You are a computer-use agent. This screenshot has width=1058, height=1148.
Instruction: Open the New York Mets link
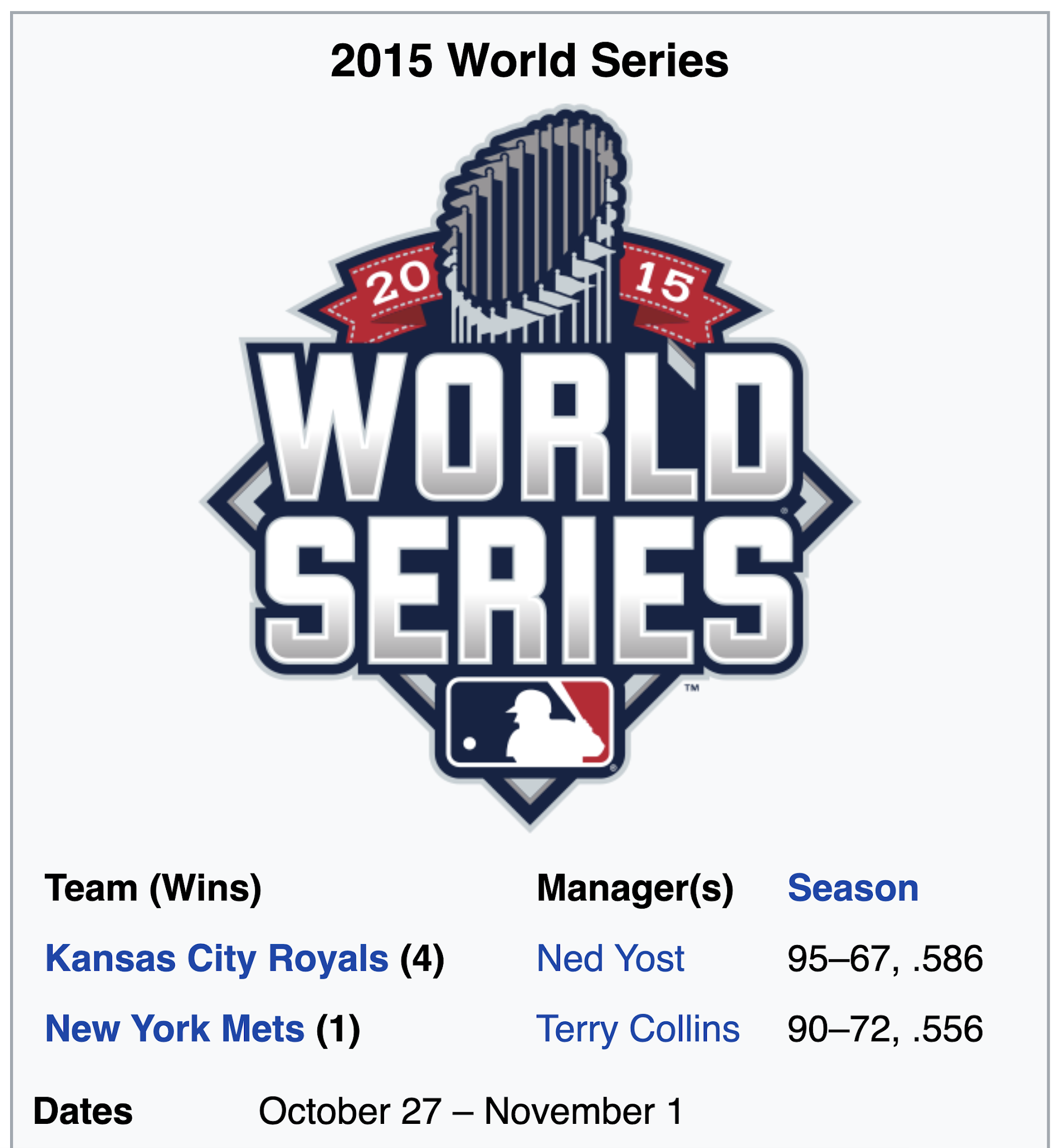pos(174,1030)
